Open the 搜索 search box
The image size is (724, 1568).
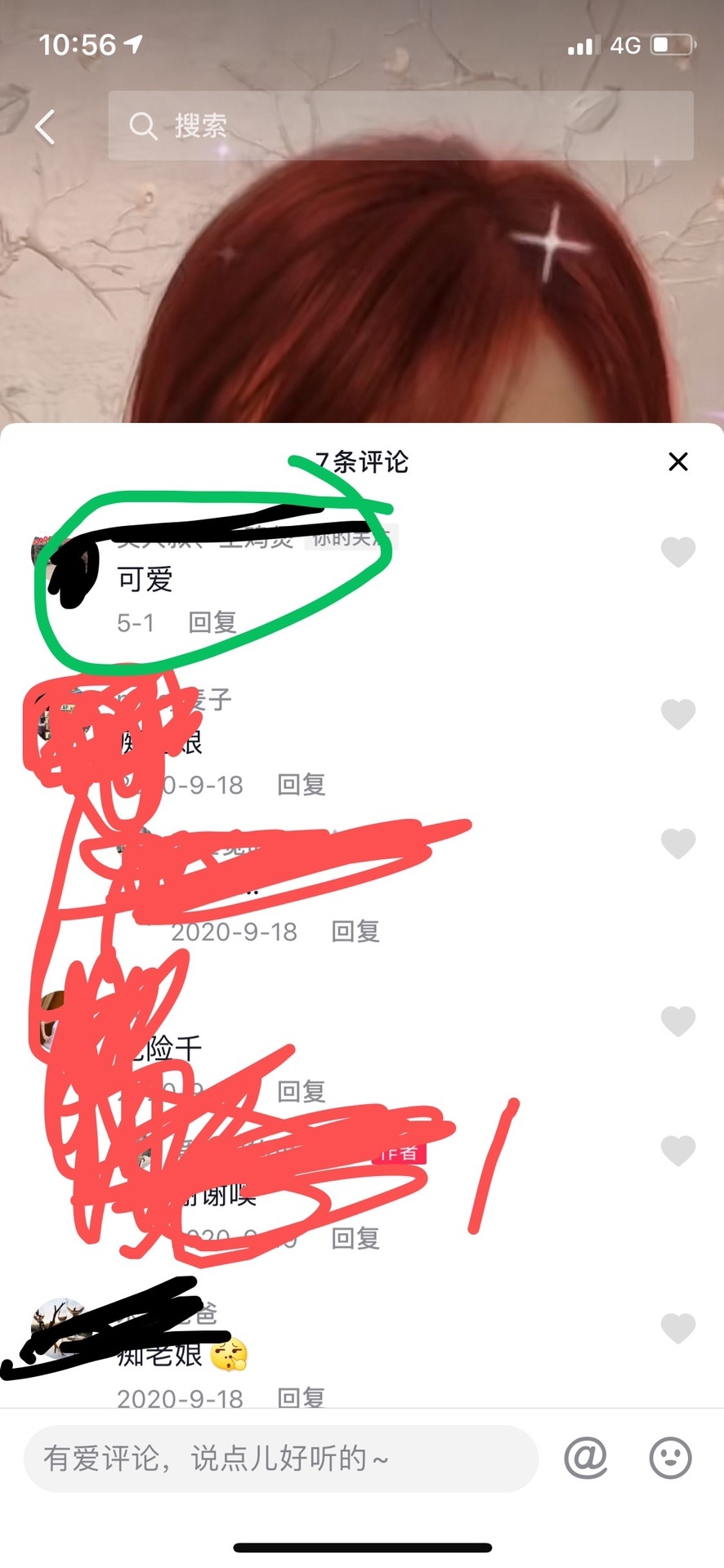(x=400, y=126)
